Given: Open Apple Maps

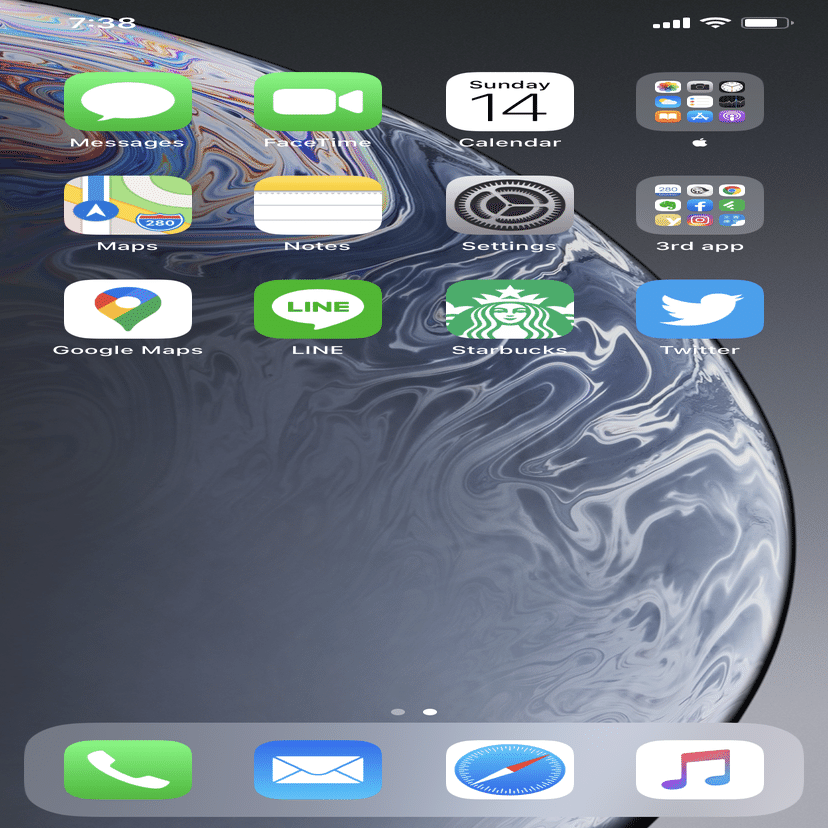Looking at the screenshot, I should pos(127,205).
